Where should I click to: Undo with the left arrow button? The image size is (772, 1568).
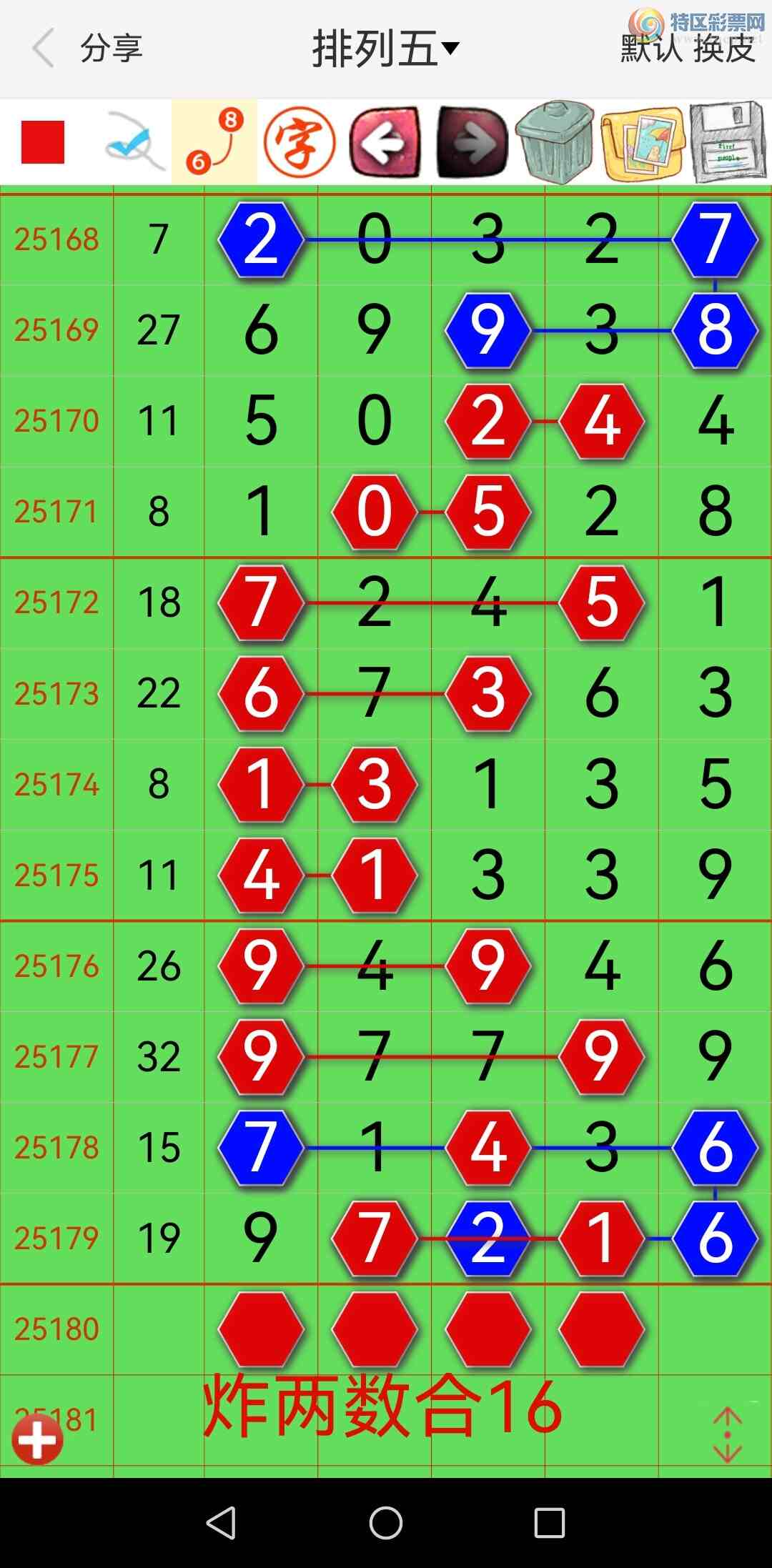coord(385,142)
